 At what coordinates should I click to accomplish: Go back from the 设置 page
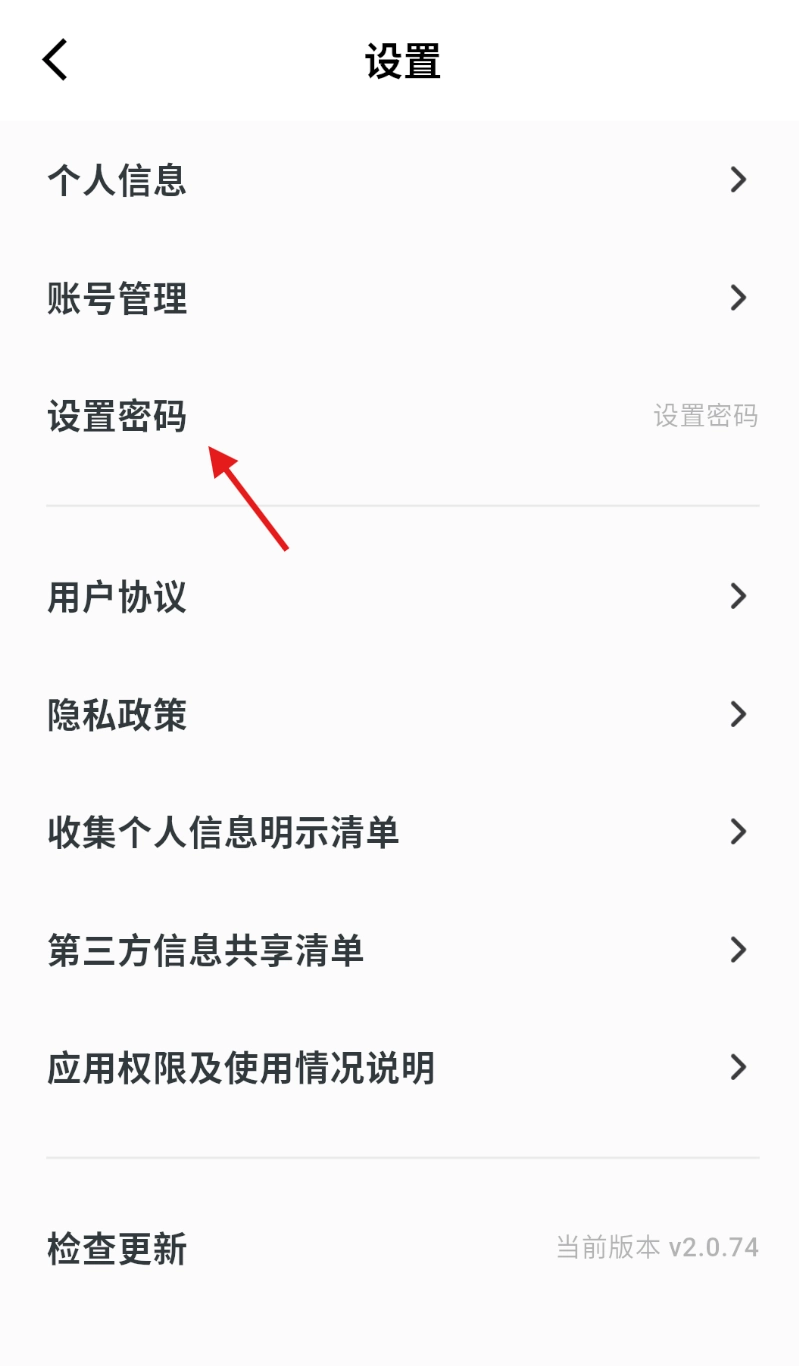[55, 60]
